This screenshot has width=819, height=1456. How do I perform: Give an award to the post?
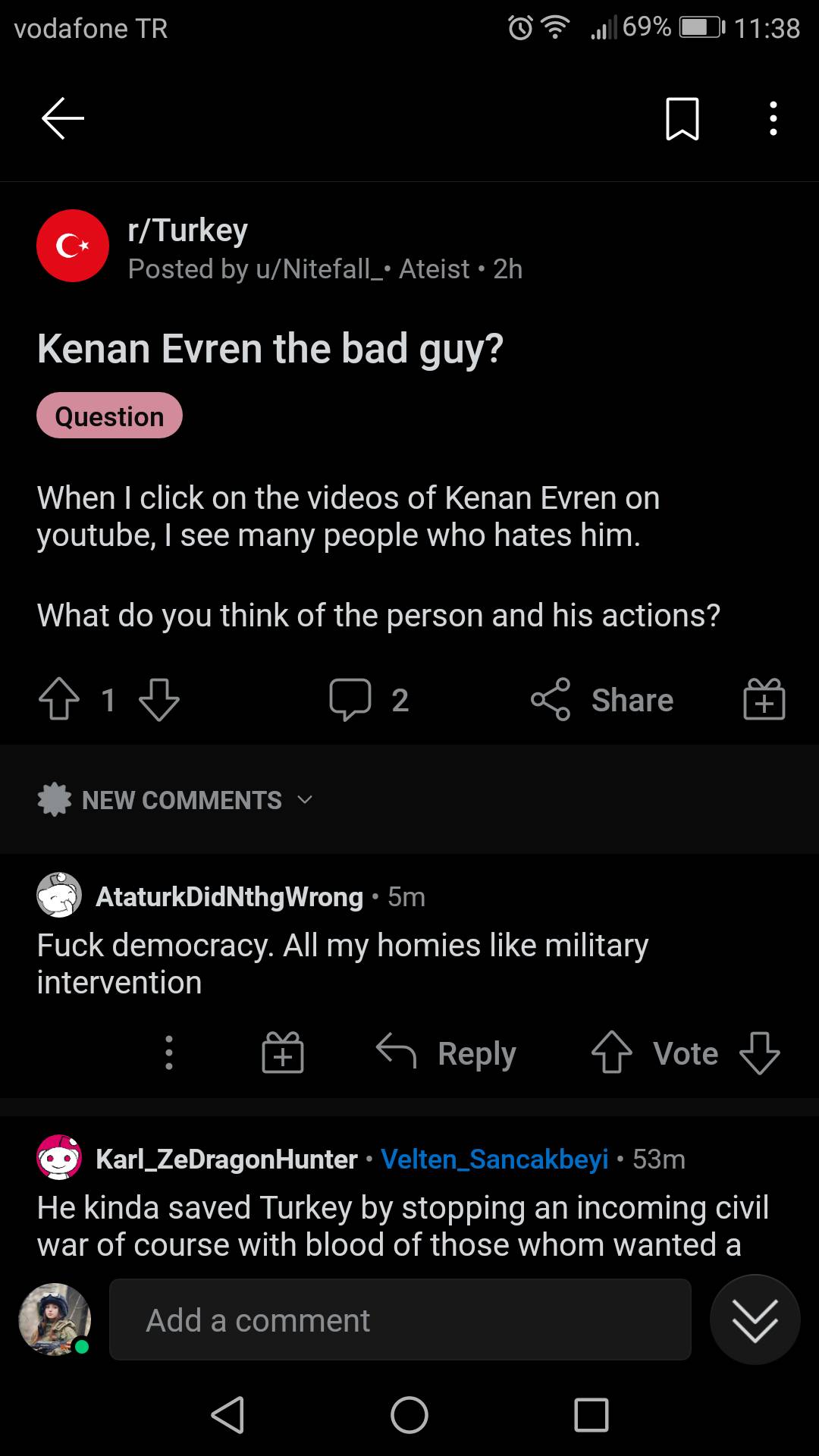tap(764, 698)
